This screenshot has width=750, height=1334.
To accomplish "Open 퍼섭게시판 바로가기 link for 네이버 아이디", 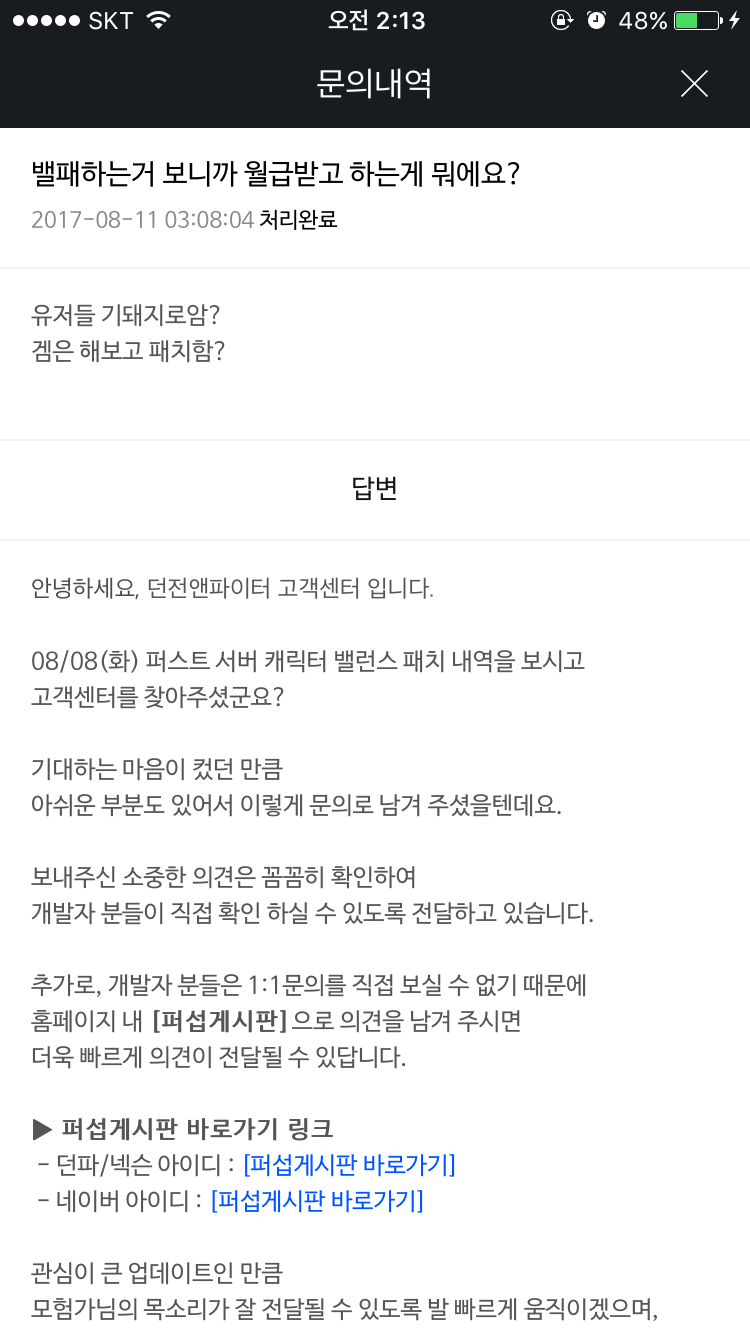I will tap(317, 1200).
